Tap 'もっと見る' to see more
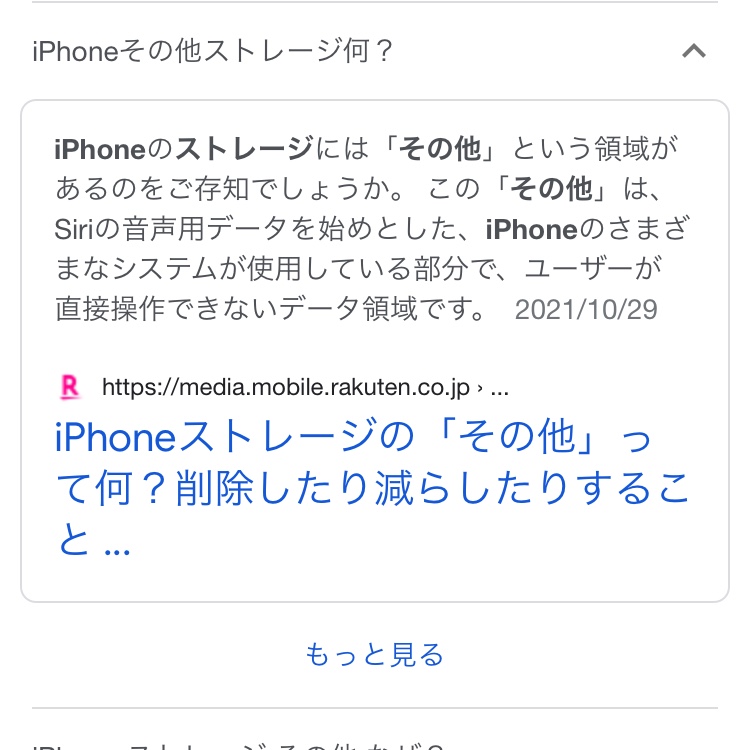 [374, 655]
